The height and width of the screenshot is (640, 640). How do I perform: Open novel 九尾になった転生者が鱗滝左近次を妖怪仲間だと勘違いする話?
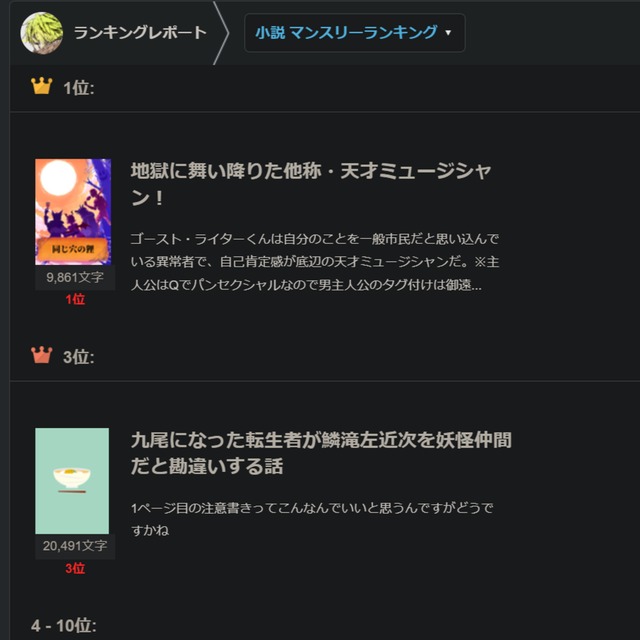coord(321,453)
